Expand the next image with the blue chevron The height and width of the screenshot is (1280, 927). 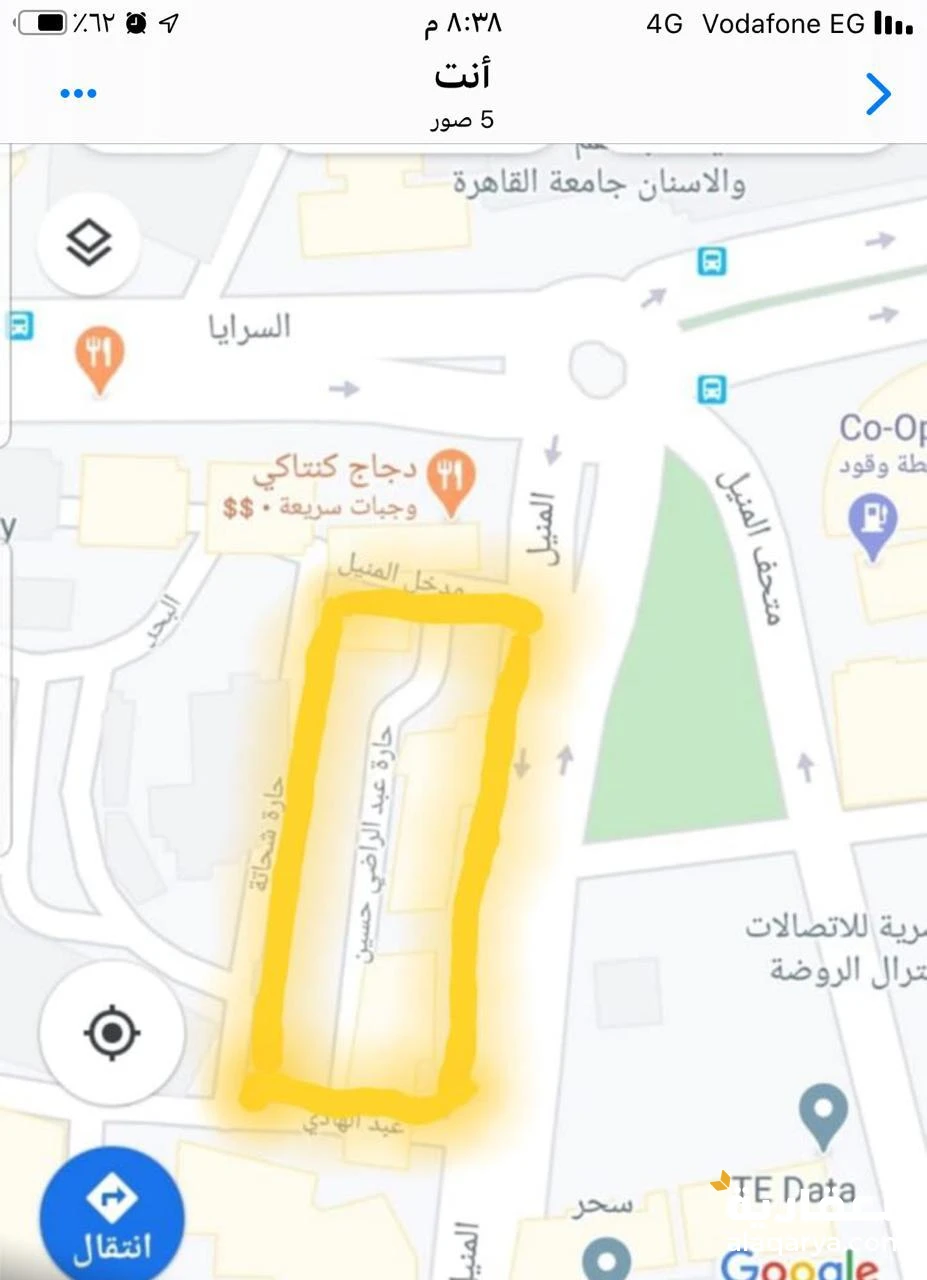[x=878, y=94]
